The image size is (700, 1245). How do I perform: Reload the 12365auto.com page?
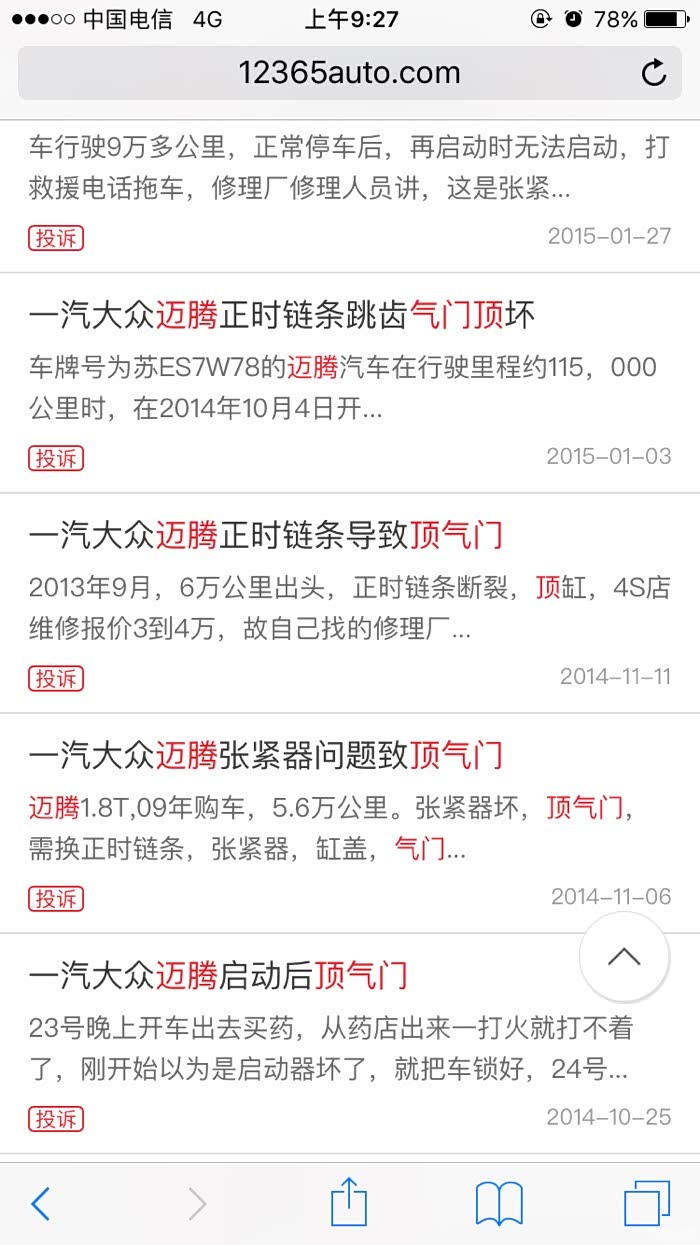point(653,73)
